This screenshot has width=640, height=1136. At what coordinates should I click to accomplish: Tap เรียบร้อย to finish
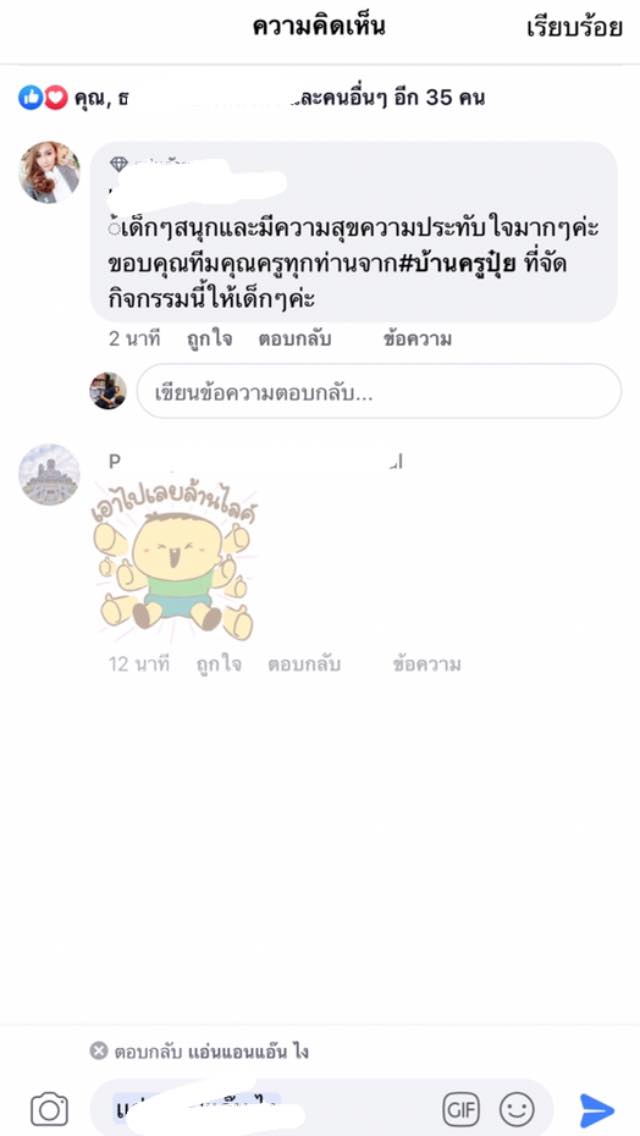point(574,27)
